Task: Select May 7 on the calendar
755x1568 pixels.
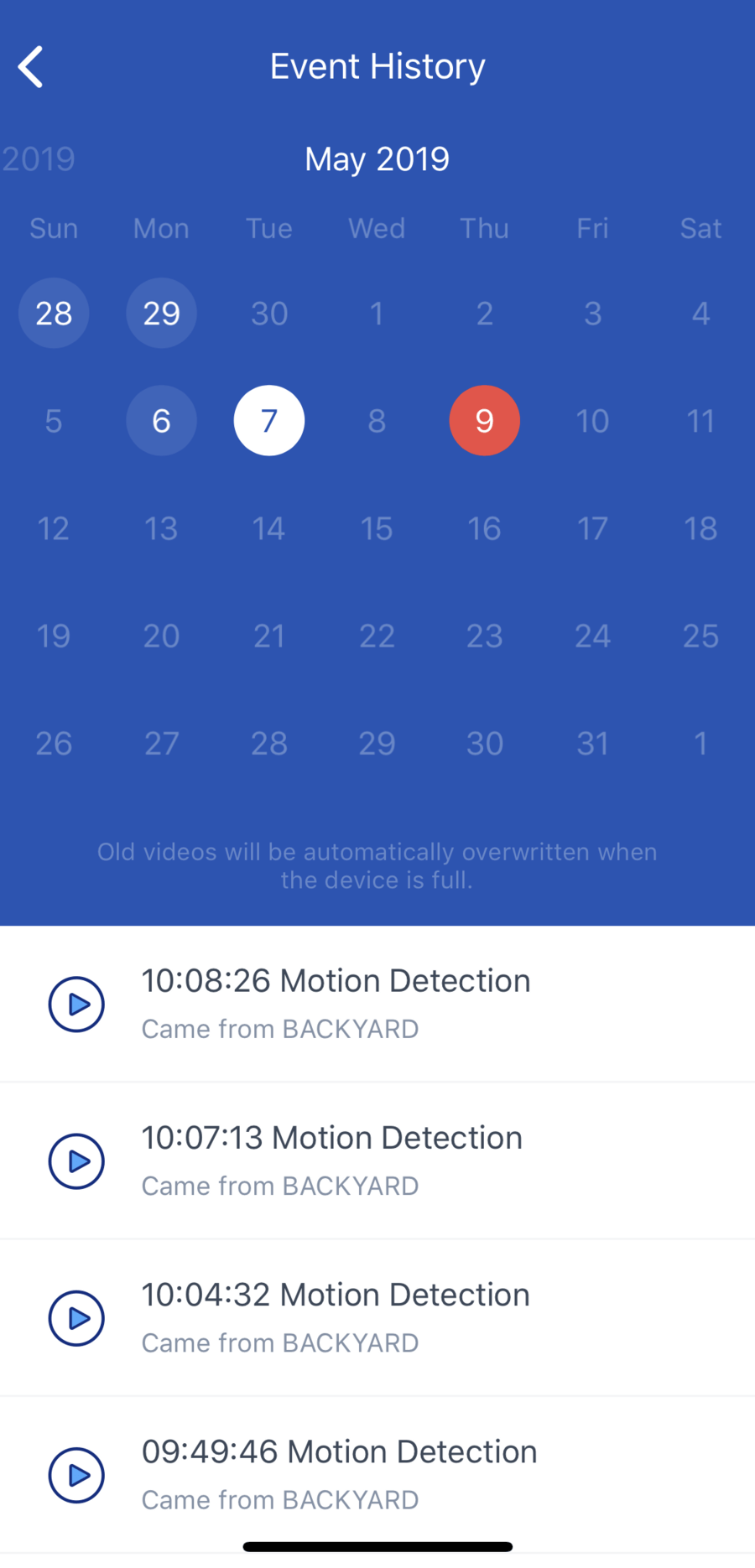Action: point(268,421)
